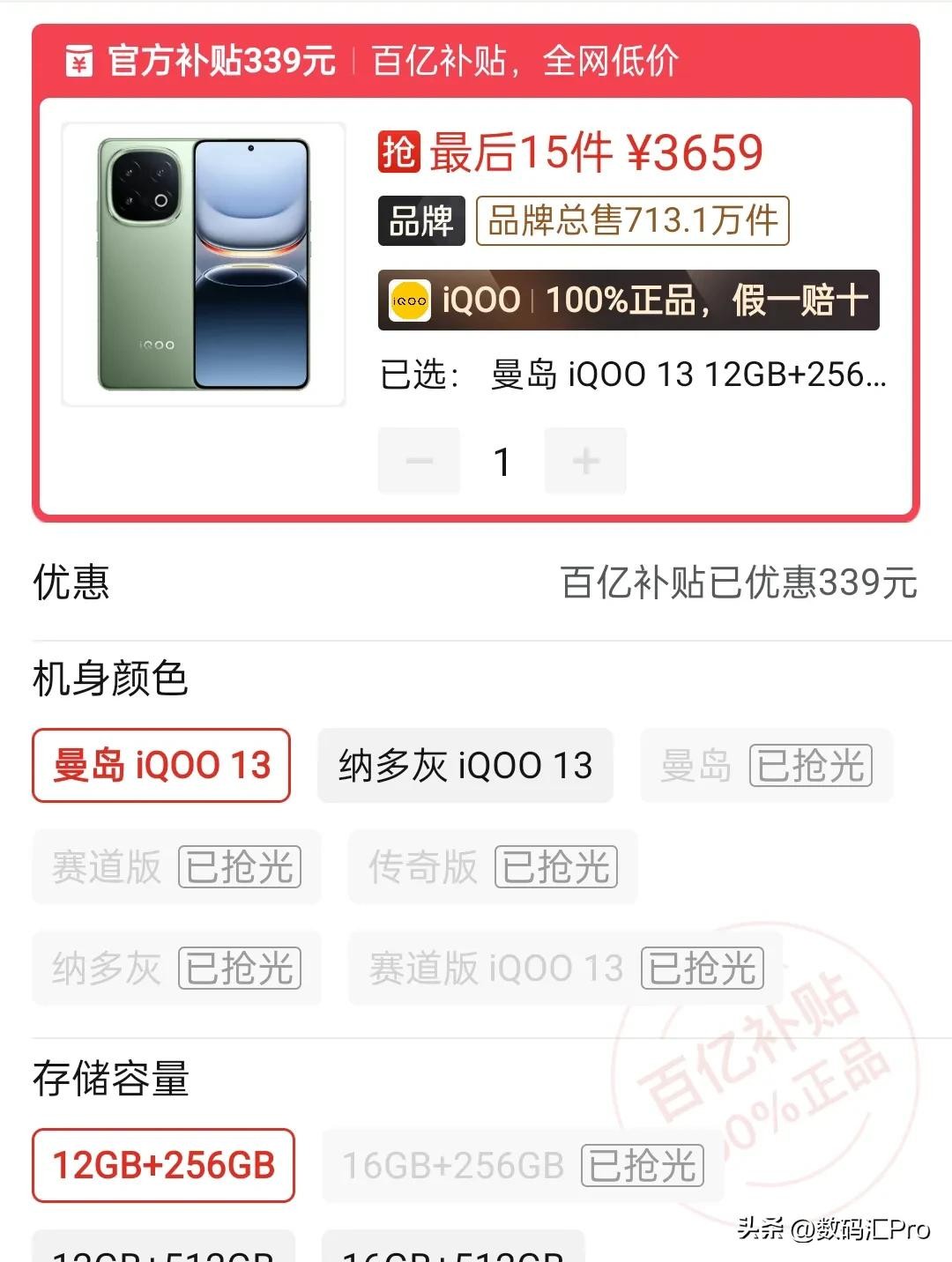
Task: Increase quantity with the plus button
Action: click(585, 461)
